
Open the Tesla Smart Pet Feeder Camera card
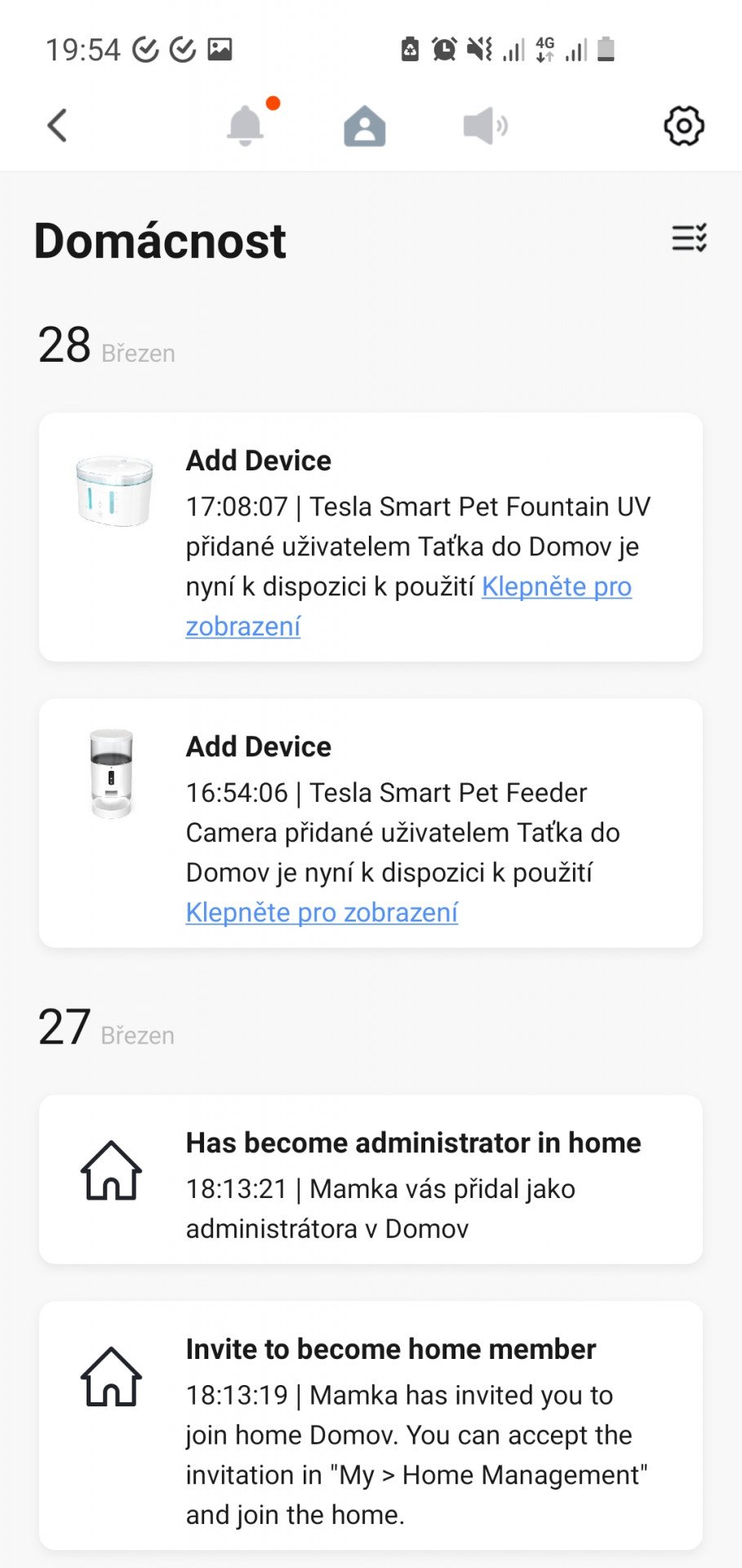tap(371, 823)
